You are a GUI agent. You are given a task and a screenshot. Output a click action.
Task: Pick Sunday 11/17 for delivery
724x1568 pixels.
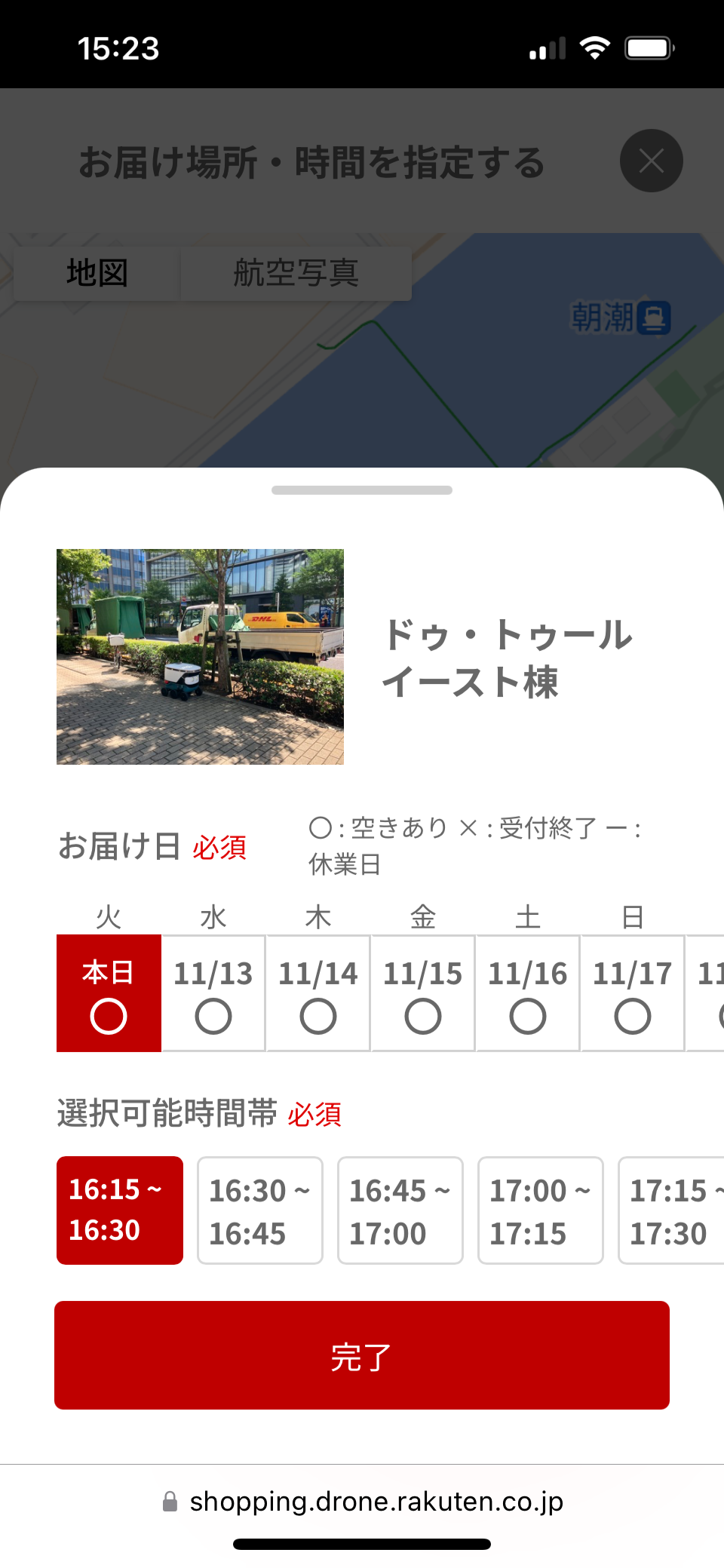coord(633,993)
